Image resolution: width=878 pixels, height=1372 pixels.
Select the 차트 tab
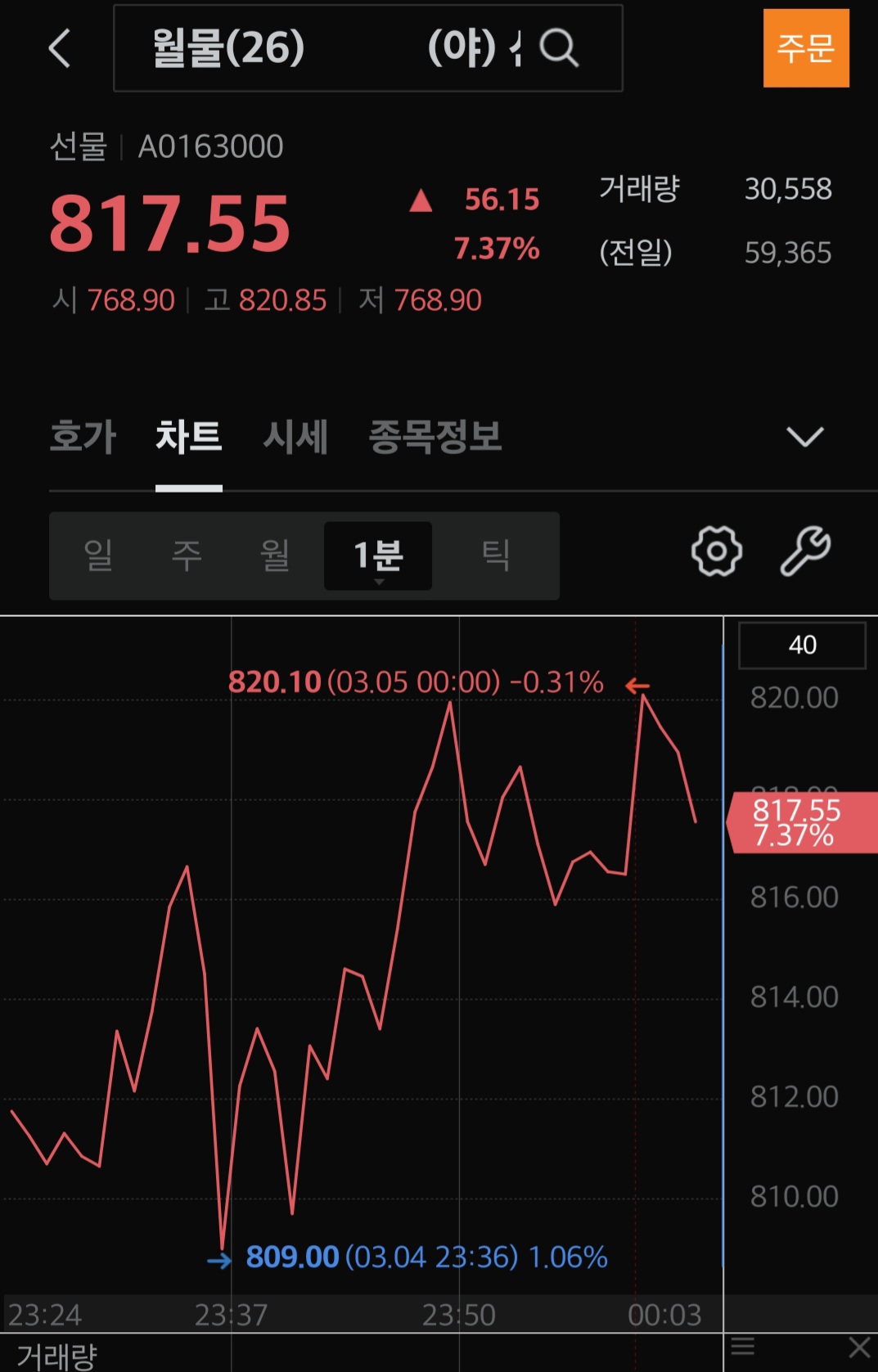[188, 436]
